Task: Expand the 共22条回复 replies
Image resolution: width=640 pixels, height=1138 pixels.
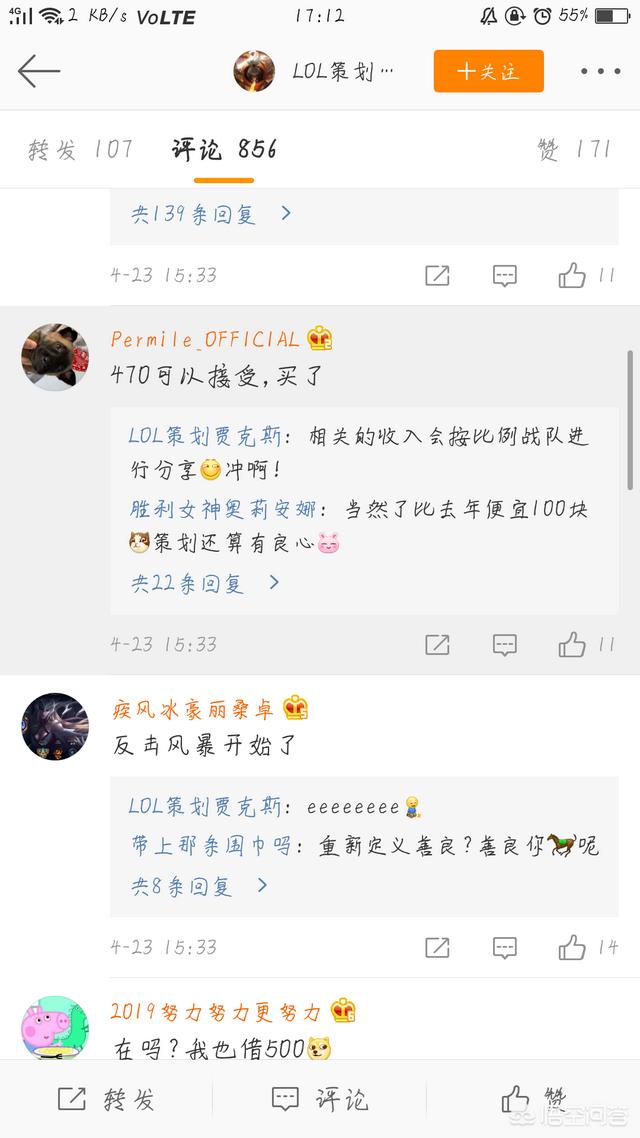Action: click(205, 583)
